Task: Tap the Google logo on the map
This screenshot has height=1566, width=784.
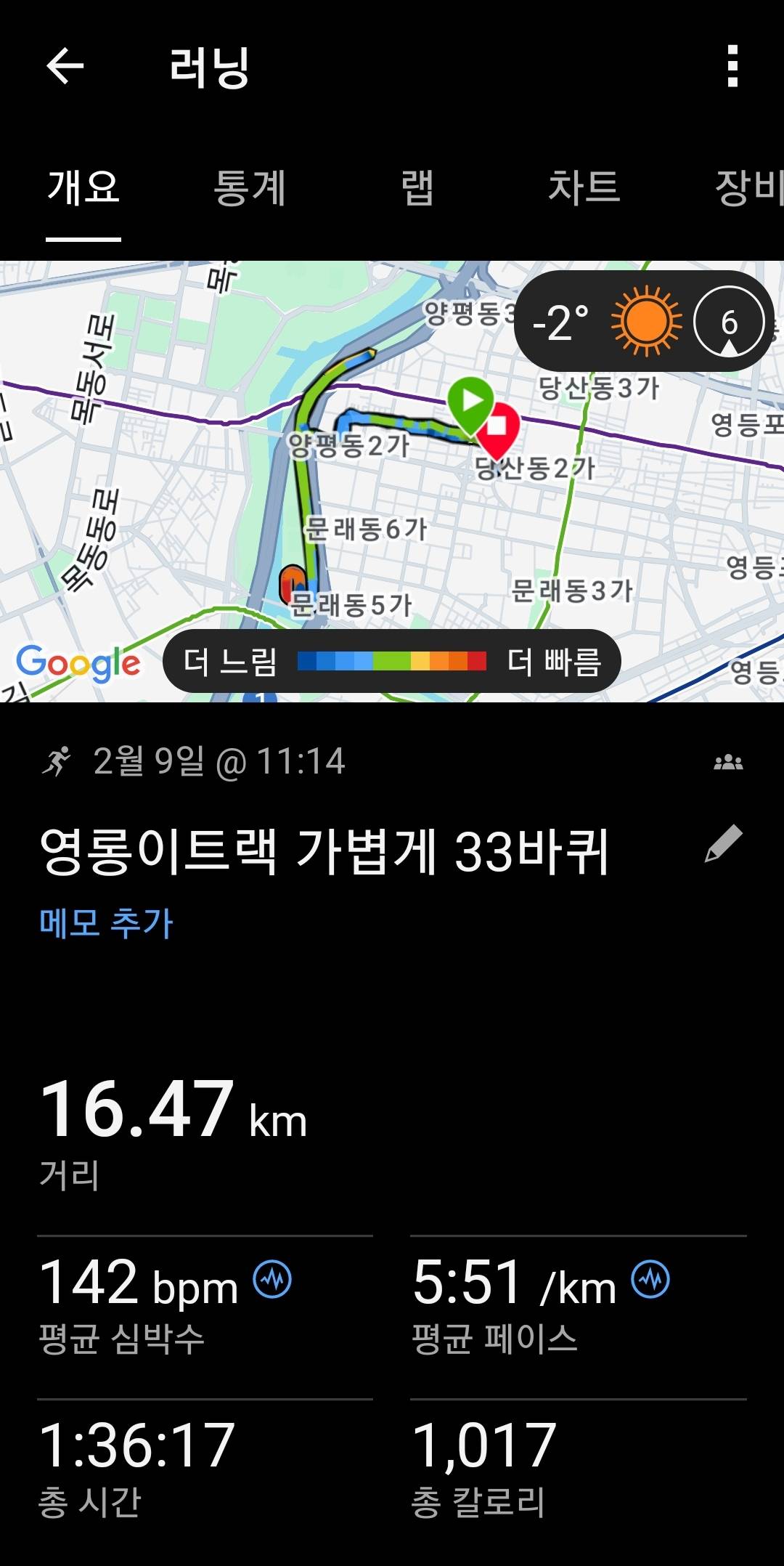Action: 80,661
